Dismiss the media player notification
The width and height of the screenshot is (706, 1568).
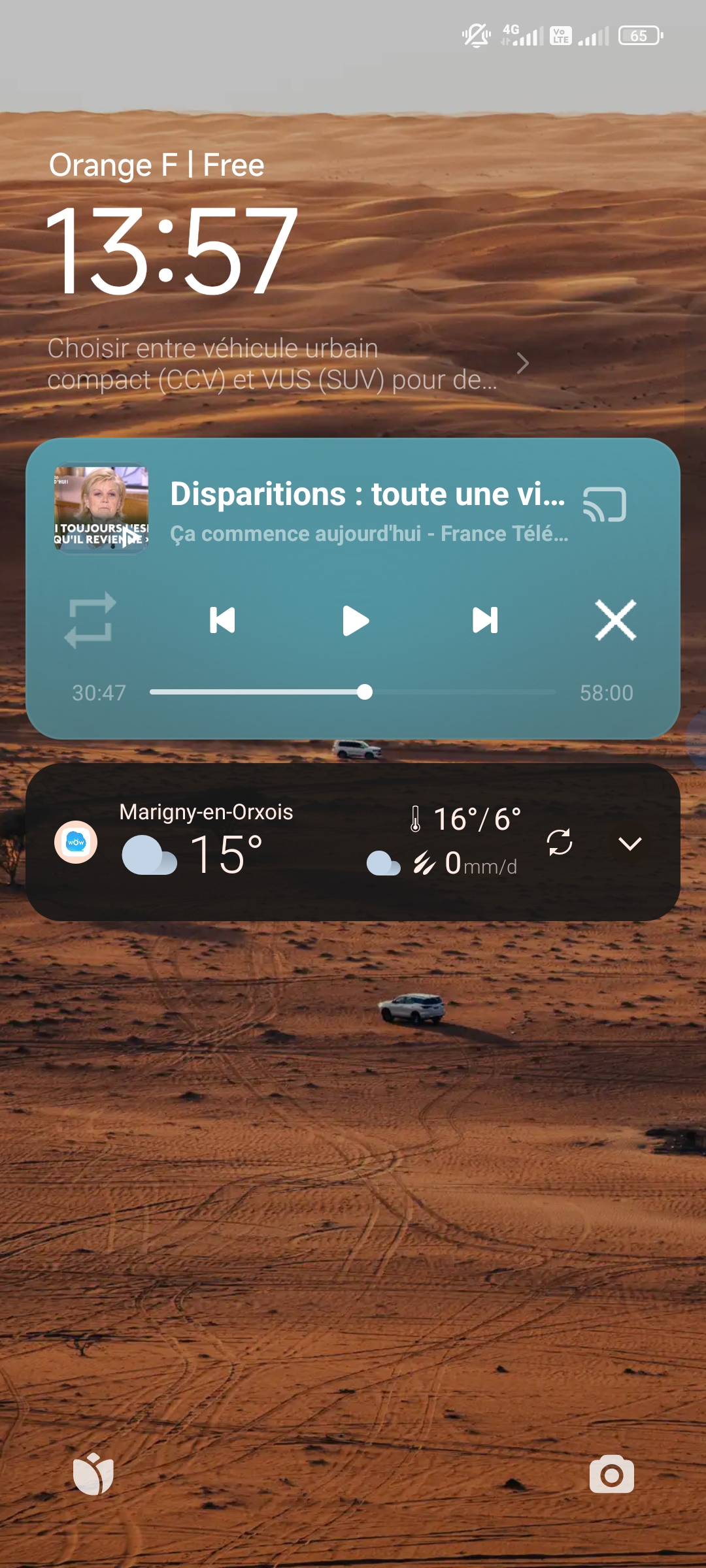pyautogui.click(x=616, y=621)
